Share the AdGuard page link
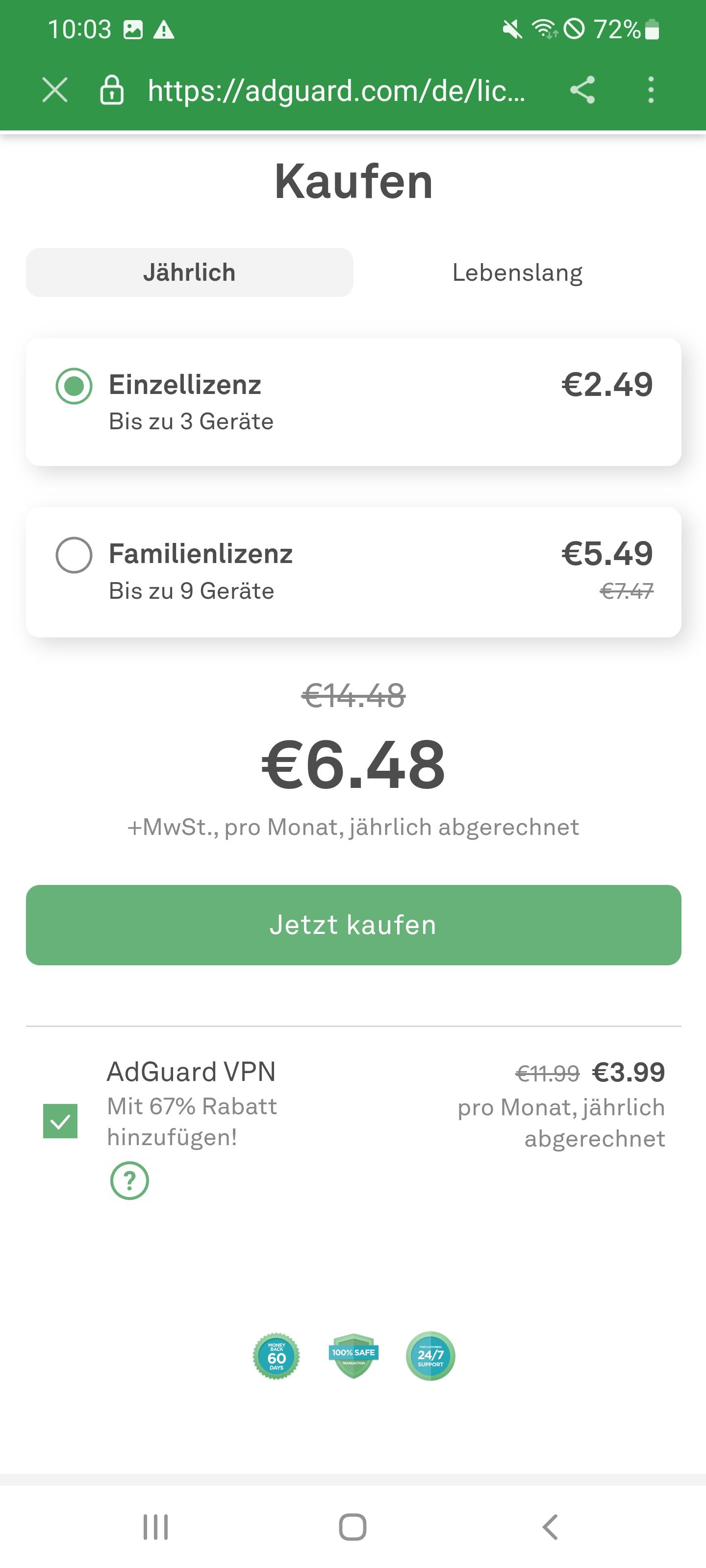 point(582,90)
